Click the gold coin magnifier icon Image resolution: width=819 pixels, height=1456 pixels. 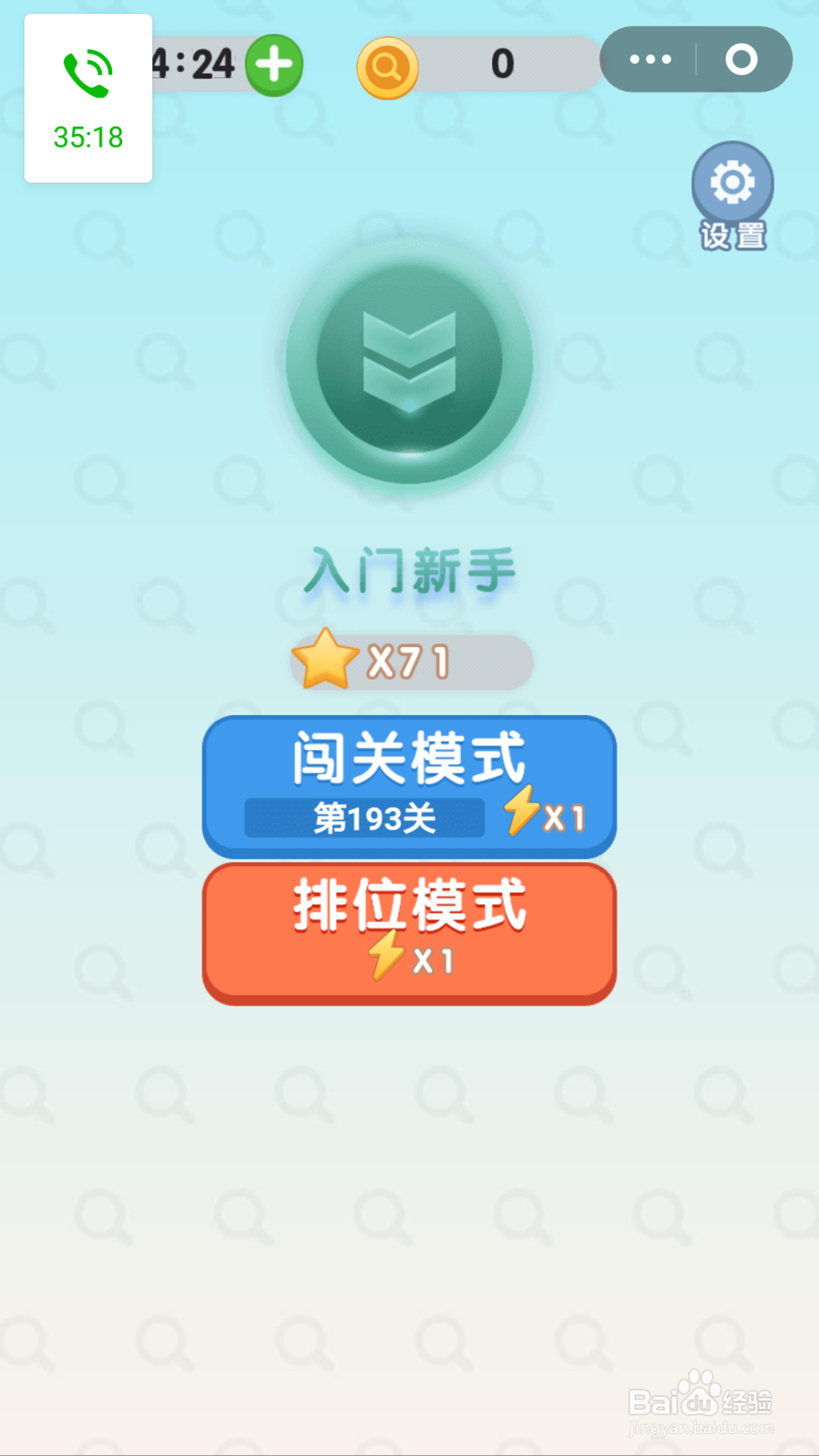[x=387, y=66]
